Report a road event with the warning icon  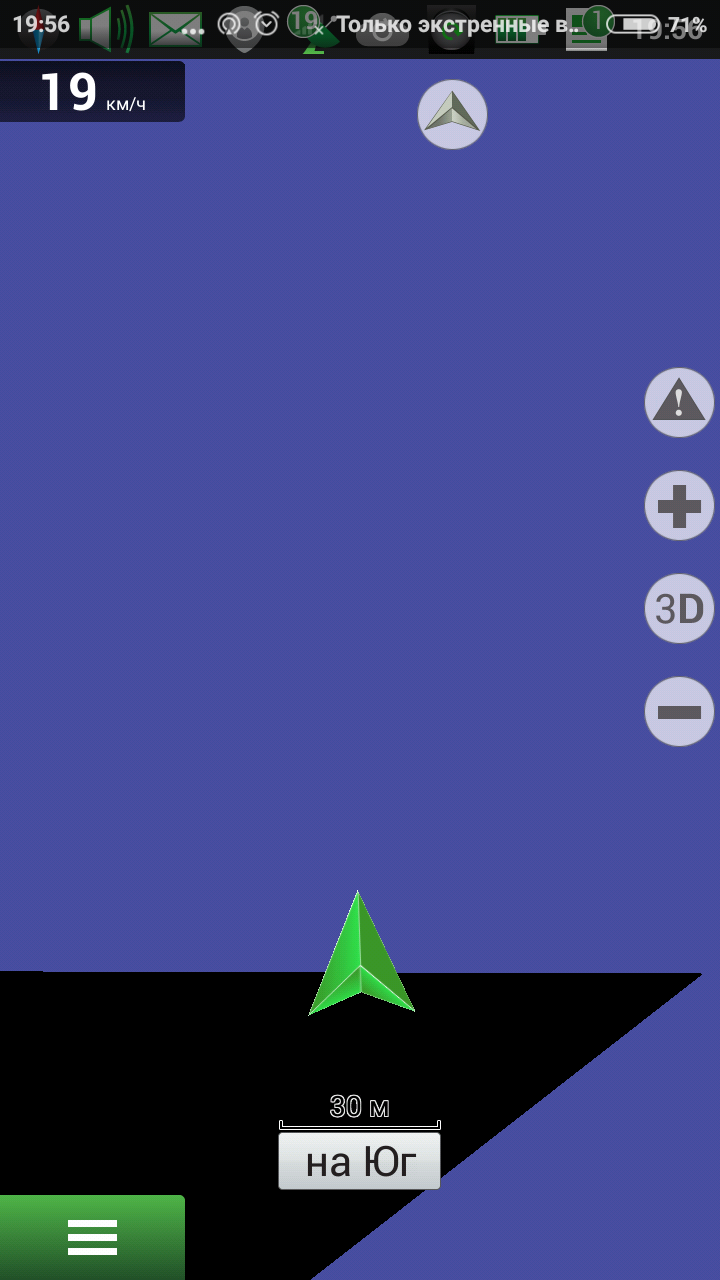(679, 402)
